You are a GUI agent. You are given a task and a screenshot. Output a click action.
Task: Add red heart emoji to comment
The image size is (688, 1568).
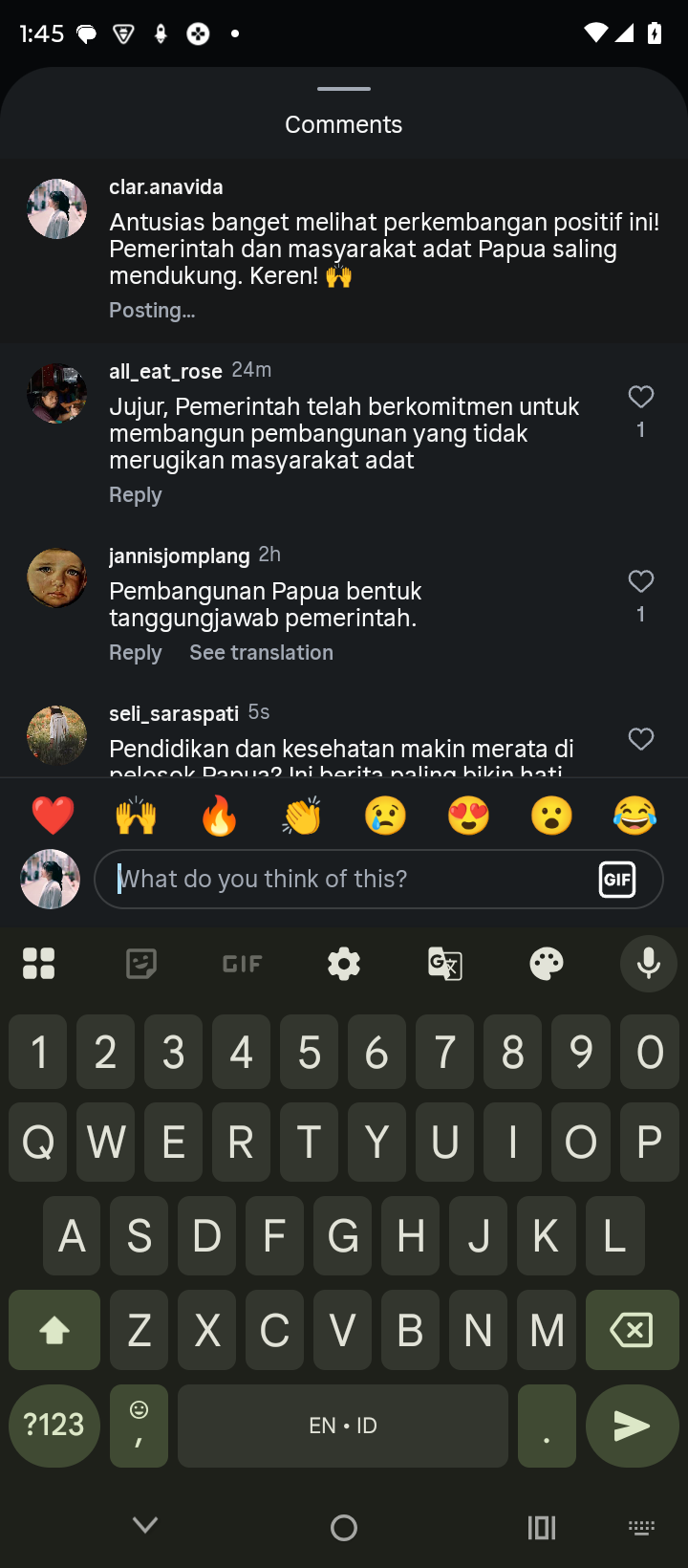[x=53, y=817]
